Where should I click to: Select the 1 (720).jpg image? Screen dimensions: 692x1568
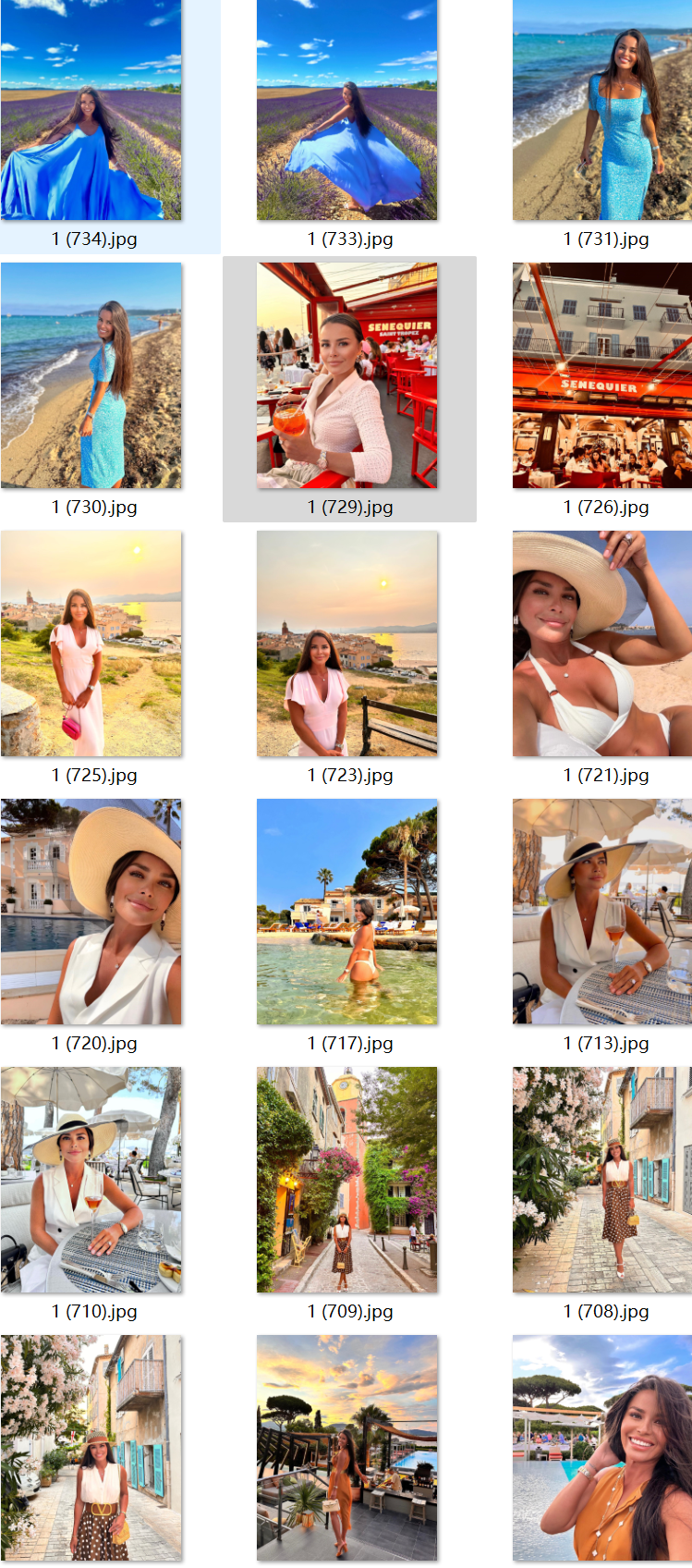click(91, 911)
